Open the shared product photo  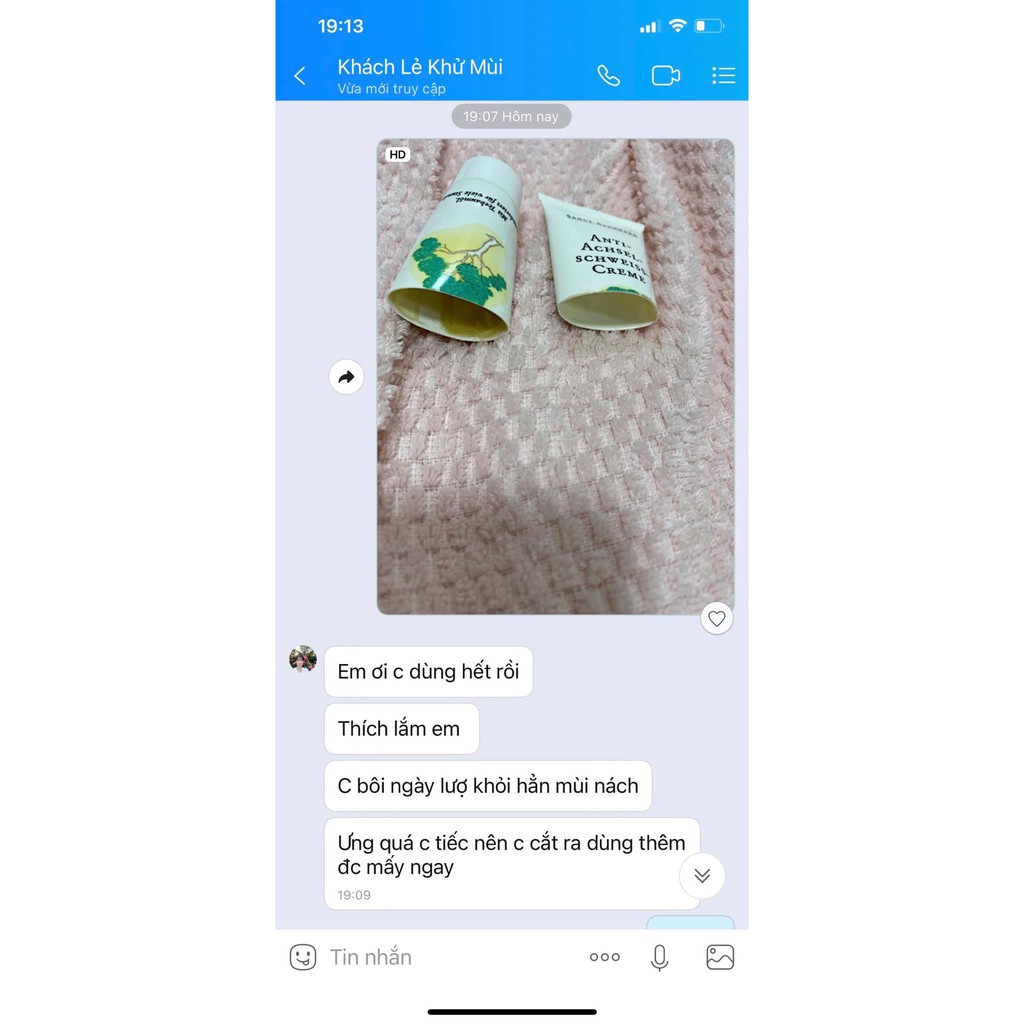(x=555, y=376)
